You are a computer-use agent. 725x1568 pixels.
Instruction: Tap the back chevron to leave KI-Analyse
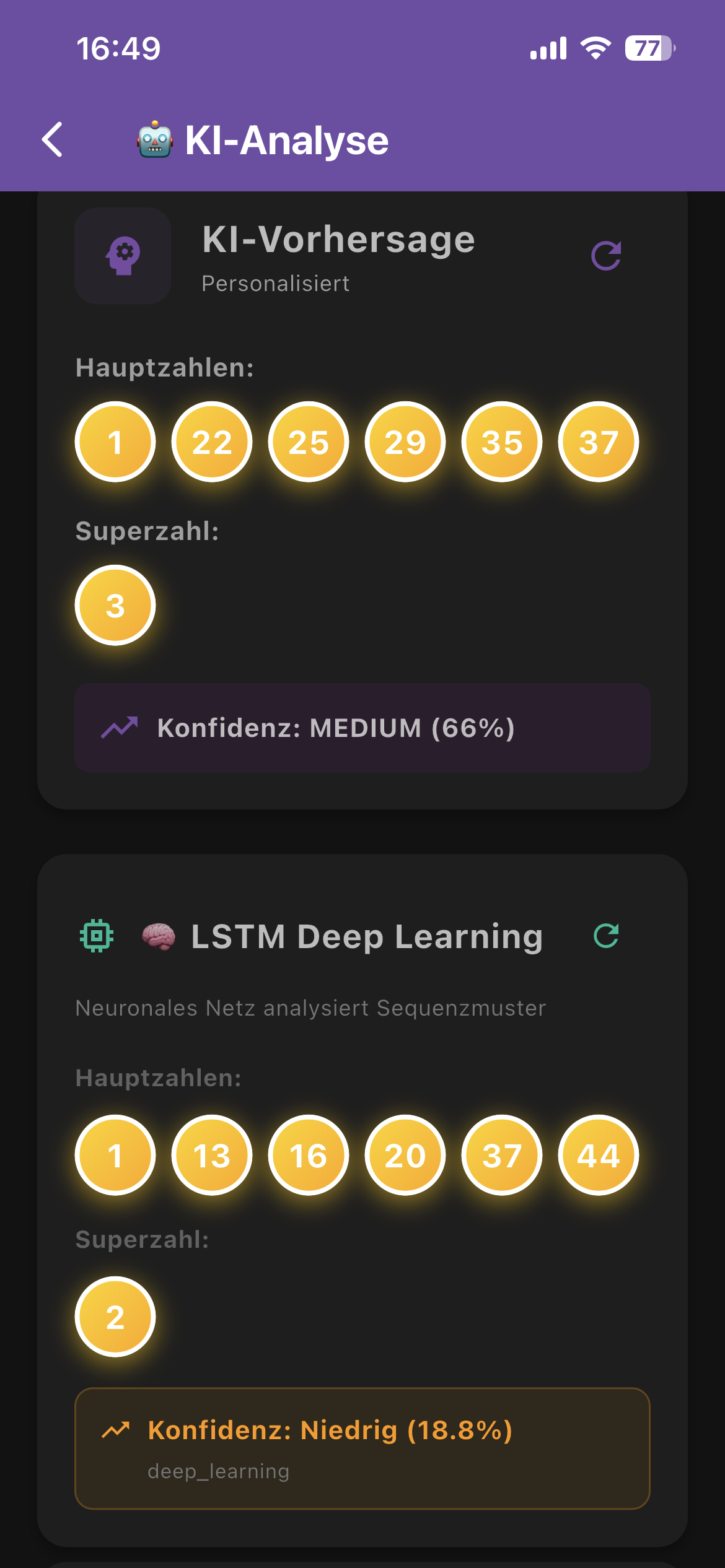(52, 139)
